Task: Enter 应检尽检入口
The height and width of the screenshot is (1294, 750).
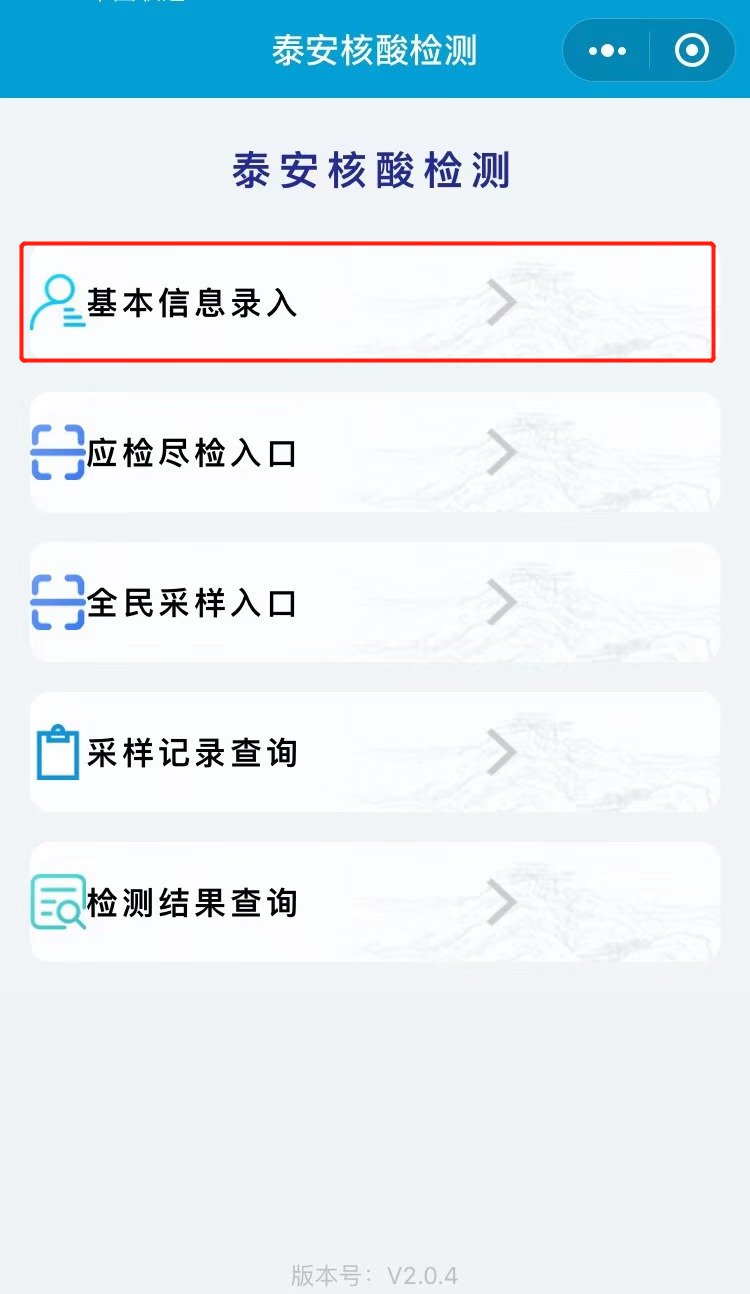Action: click(375, 453)
